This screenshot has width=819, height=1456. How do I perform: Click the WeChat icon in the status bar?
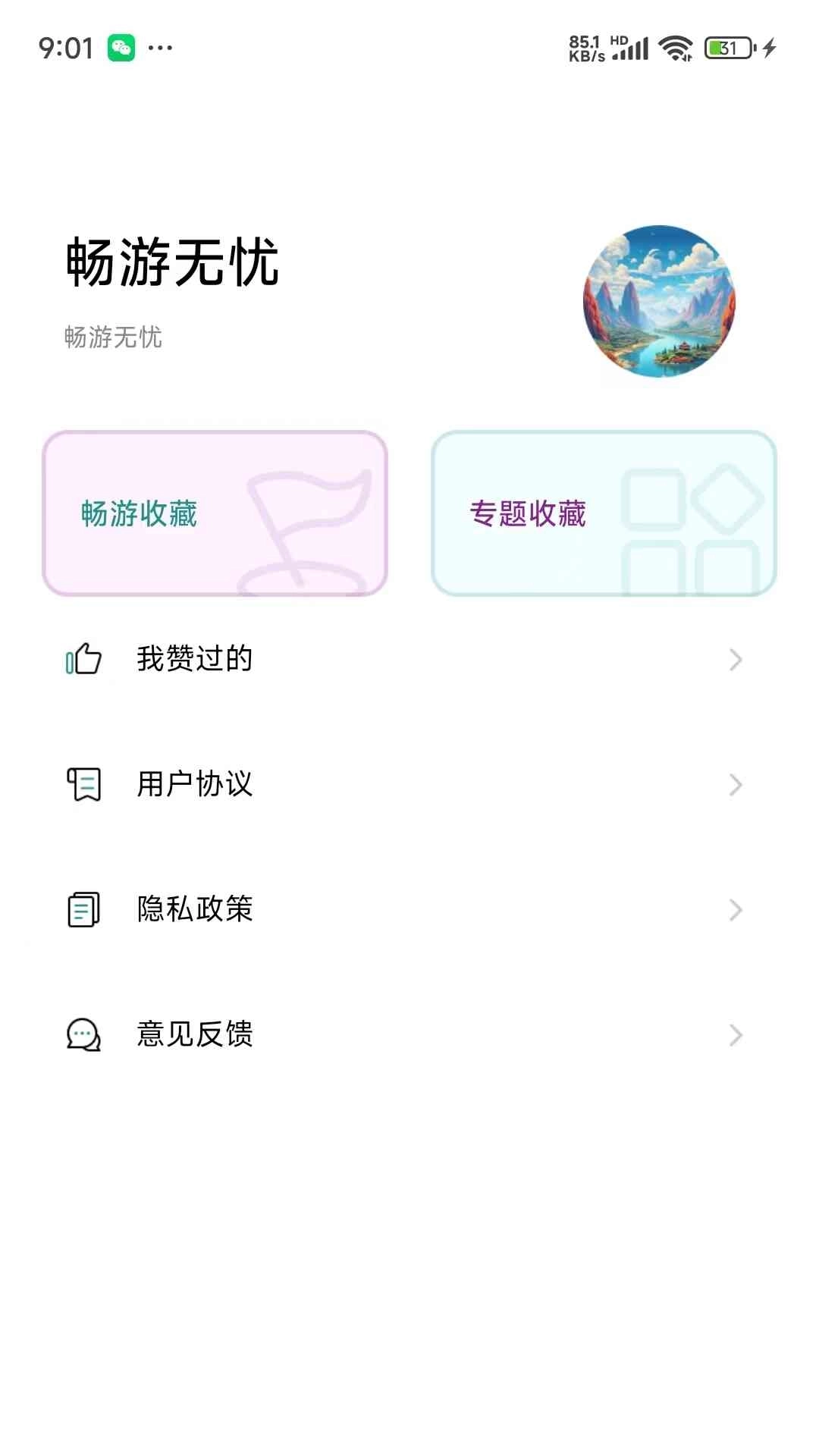pos(121,47)
